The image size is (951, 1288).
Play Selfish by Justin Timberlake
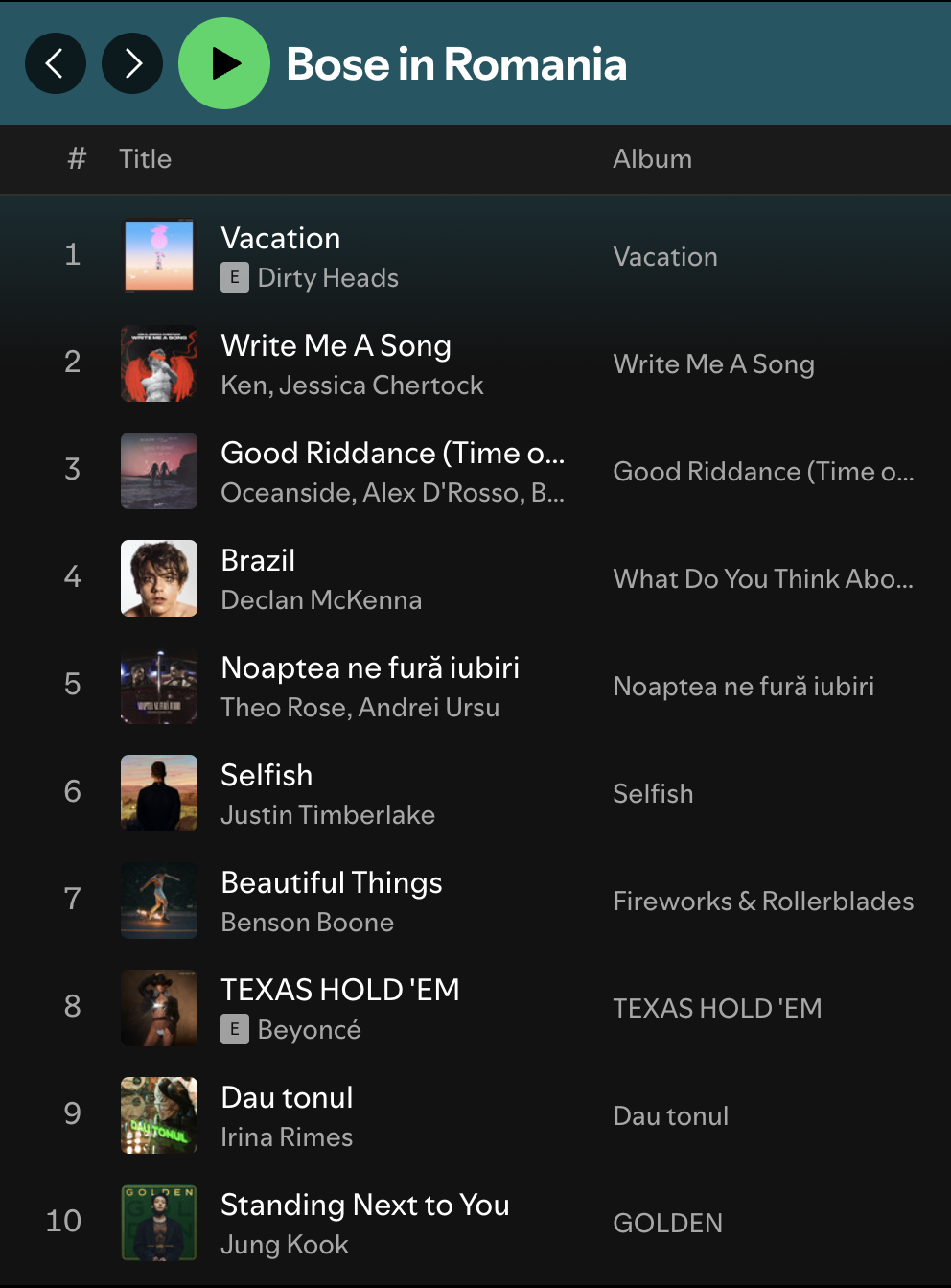(267, 776)
